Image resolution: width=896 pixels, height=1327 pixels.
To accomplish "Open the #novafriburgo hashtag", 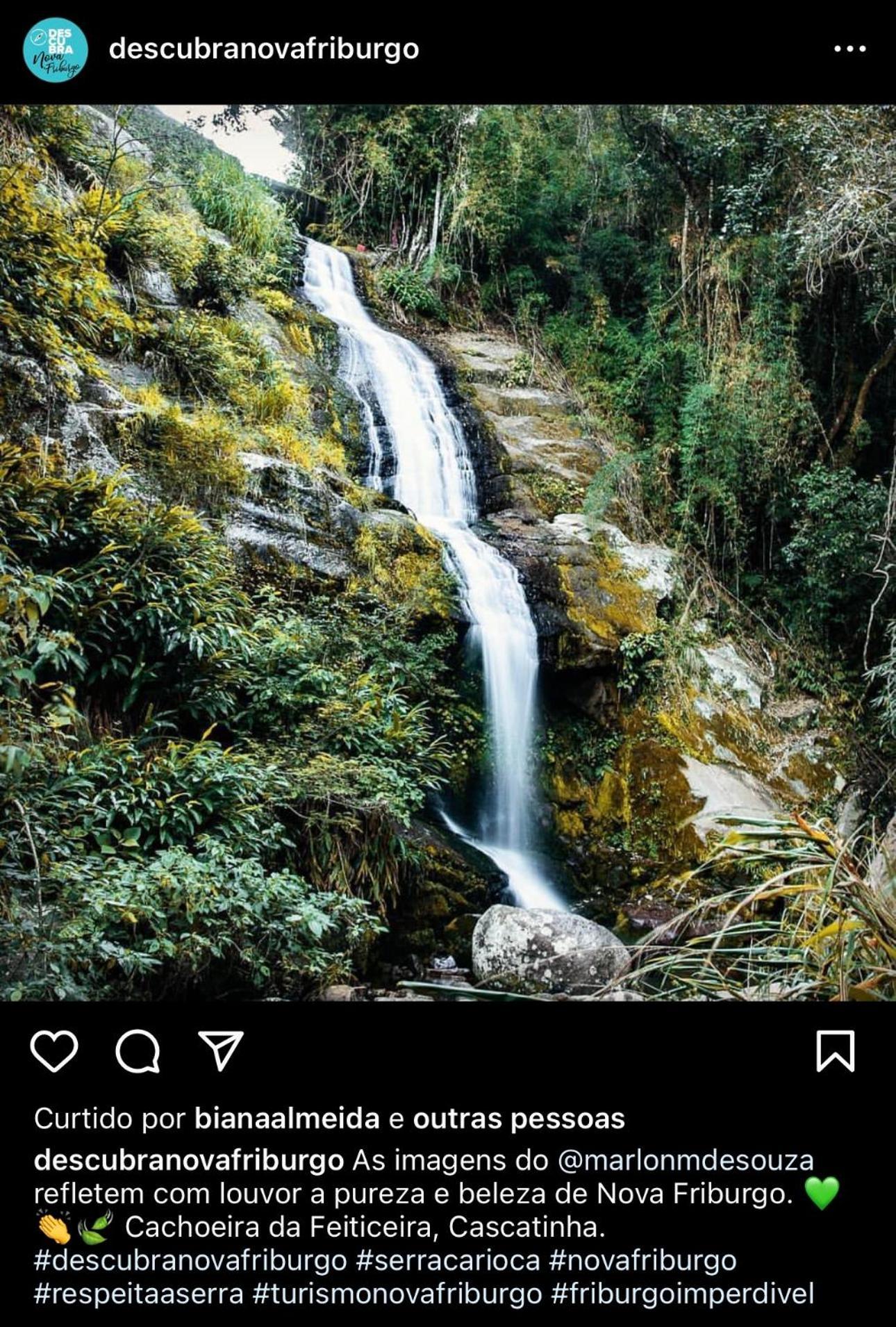I will pos(642,1260).
